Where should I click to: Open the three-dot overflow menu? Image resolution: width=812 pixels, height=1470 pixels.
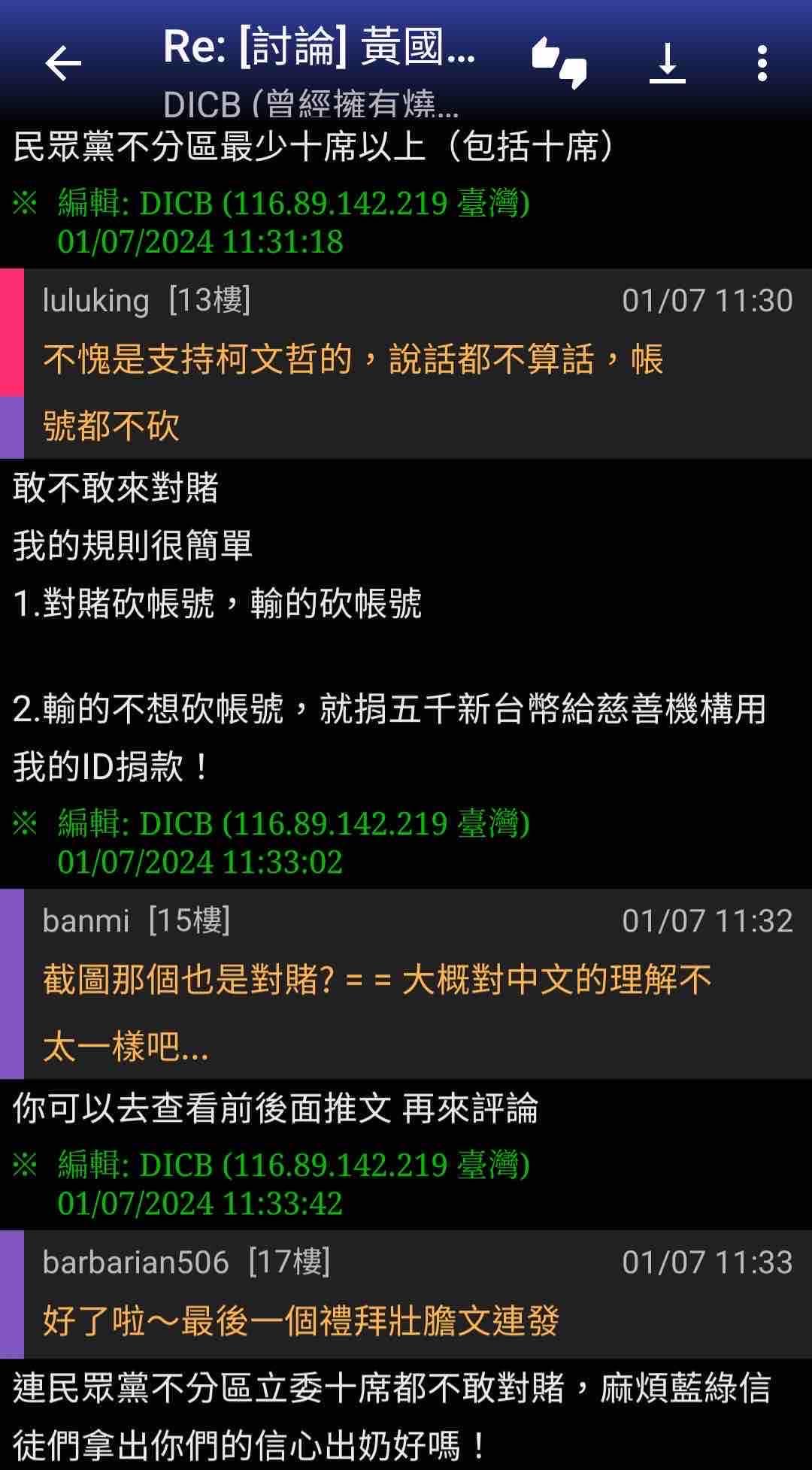[762, 63]
